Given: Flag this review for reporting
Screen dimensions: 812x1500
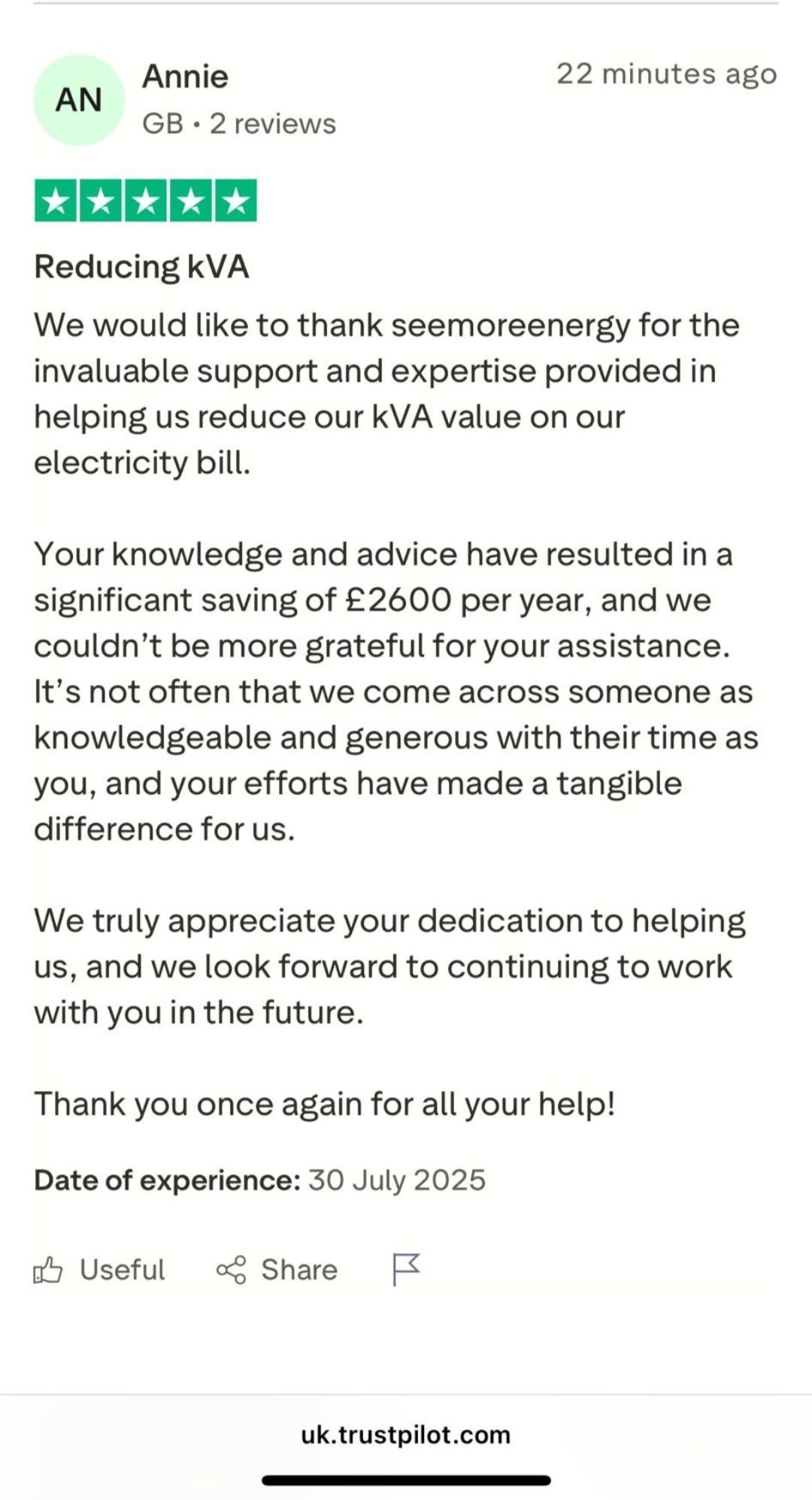Looking at the screenshot, I should 406,1269.
